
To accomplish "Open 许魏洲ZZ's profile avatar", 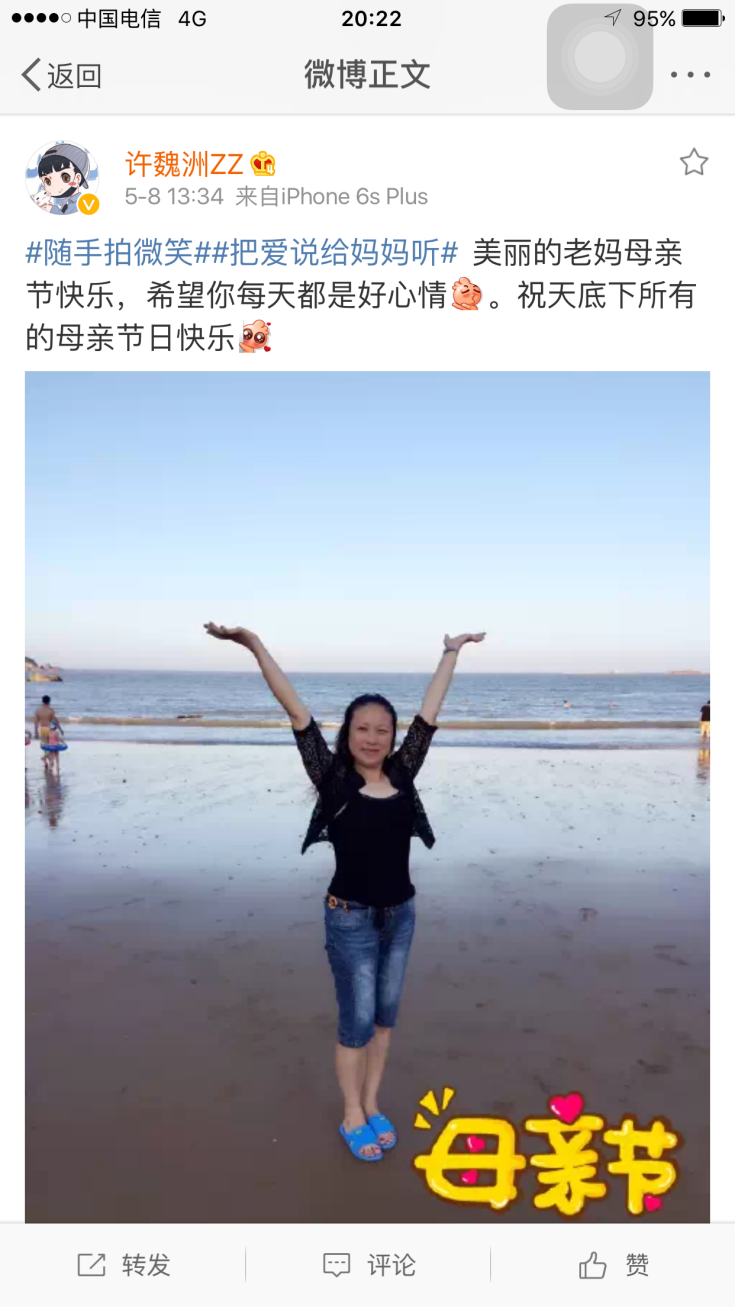I will 62,178.
